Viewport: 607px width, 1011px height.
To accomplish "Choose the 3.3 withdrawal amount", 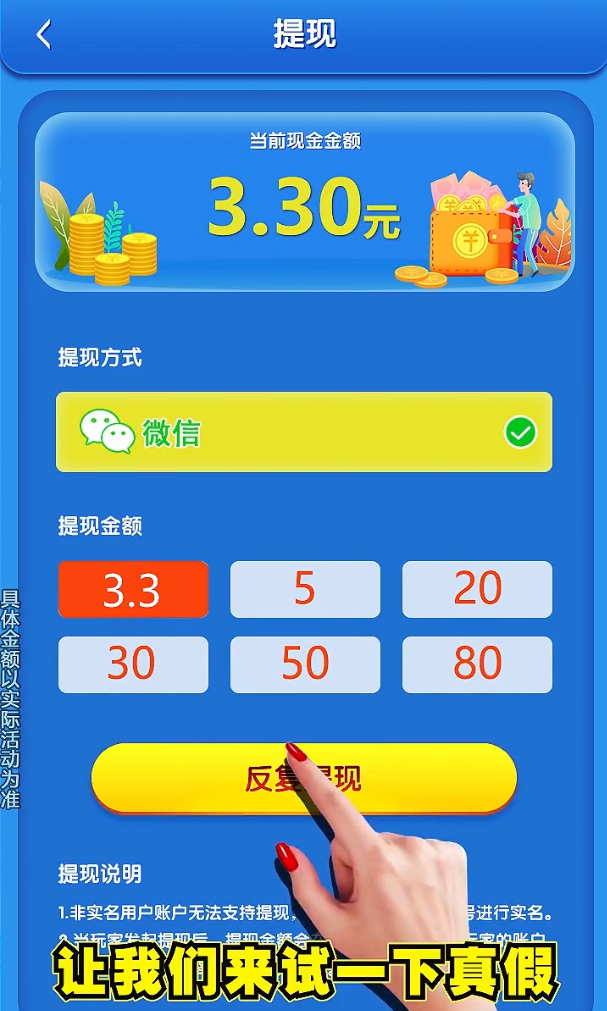I will click(133, 590).
